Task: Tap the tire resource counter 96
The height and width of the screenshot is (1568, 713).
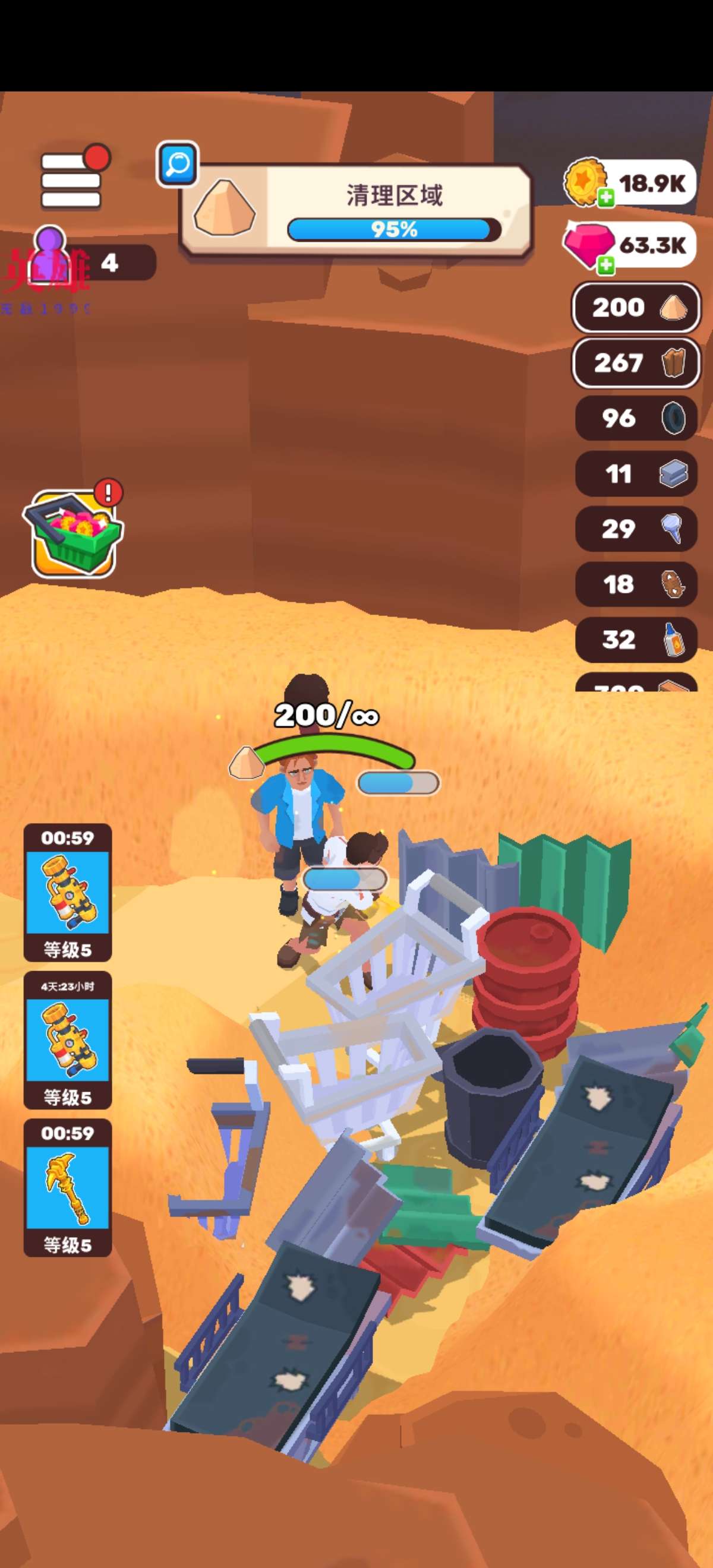Action: click(x=636, y=418)
